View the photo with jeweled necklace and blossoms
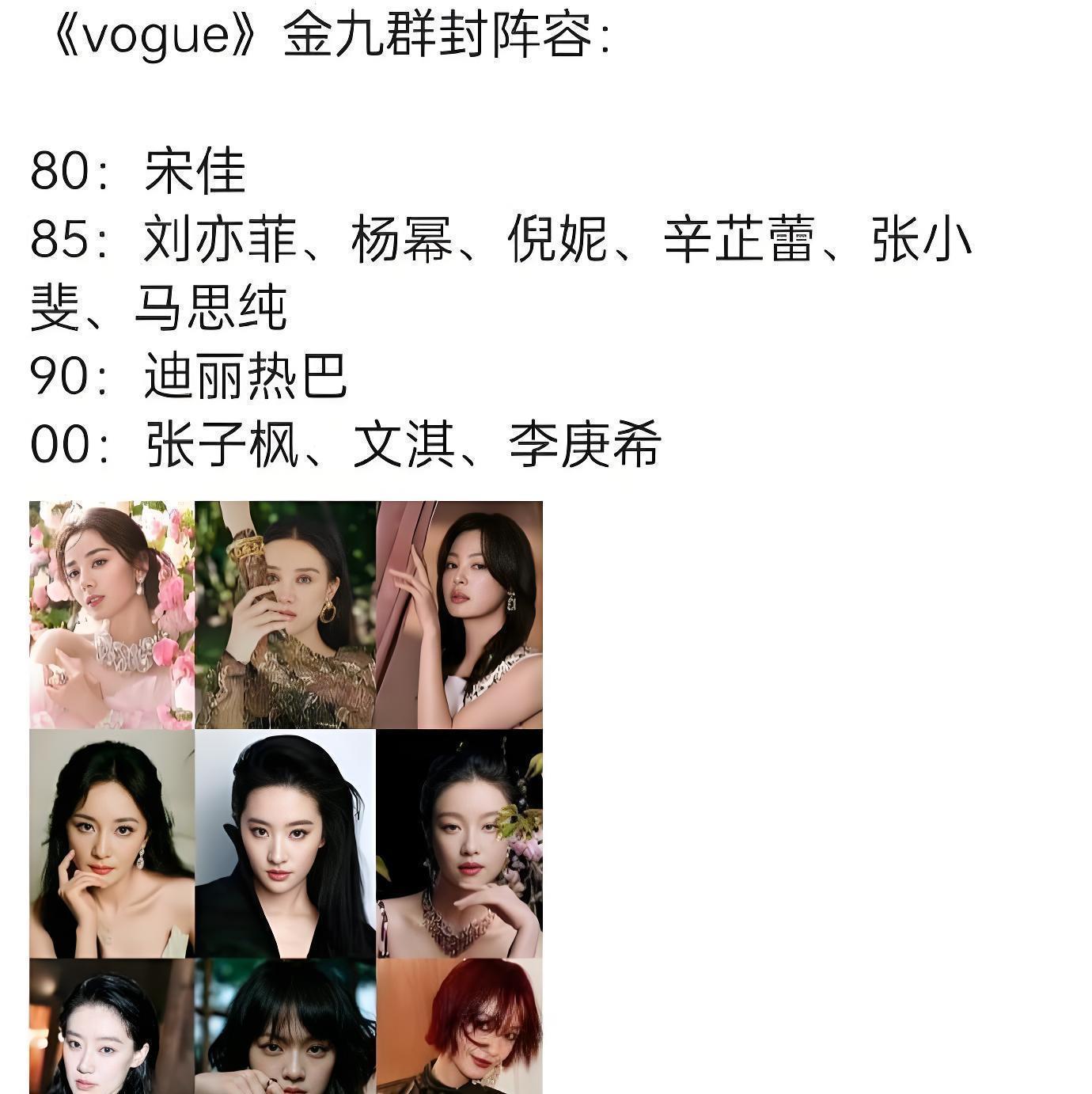 460,843
